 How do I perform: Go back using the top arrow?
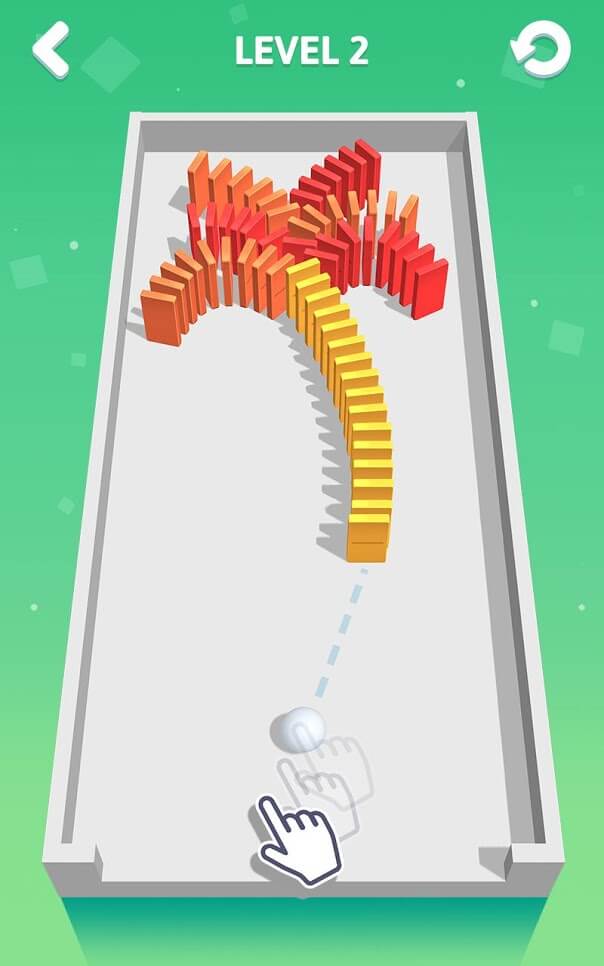(x=50, y=51)
